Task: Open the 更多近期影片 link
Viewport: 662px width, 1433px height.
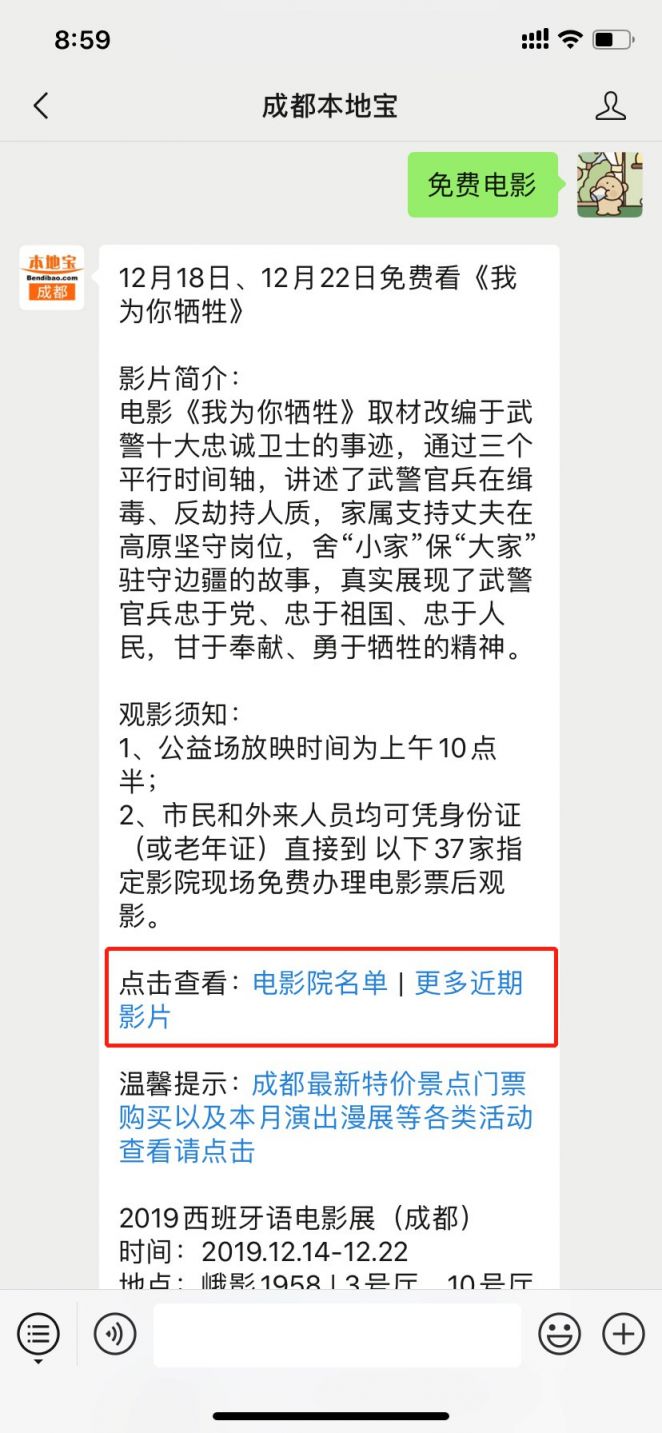Action: pos(468,983)
